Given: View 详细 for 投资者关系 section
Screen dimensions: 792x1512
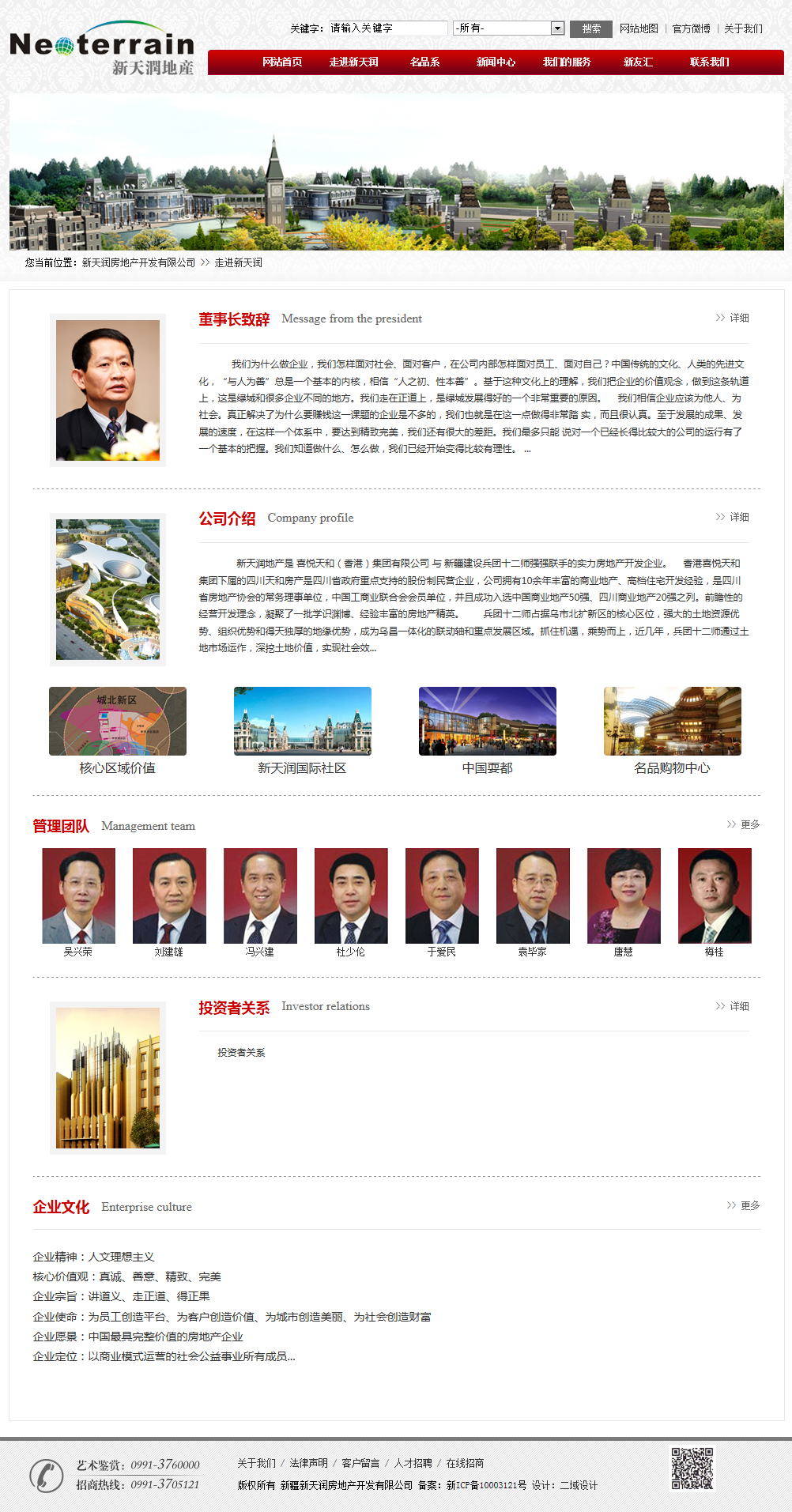Looking at the screenshot, I should (733, 1006).
